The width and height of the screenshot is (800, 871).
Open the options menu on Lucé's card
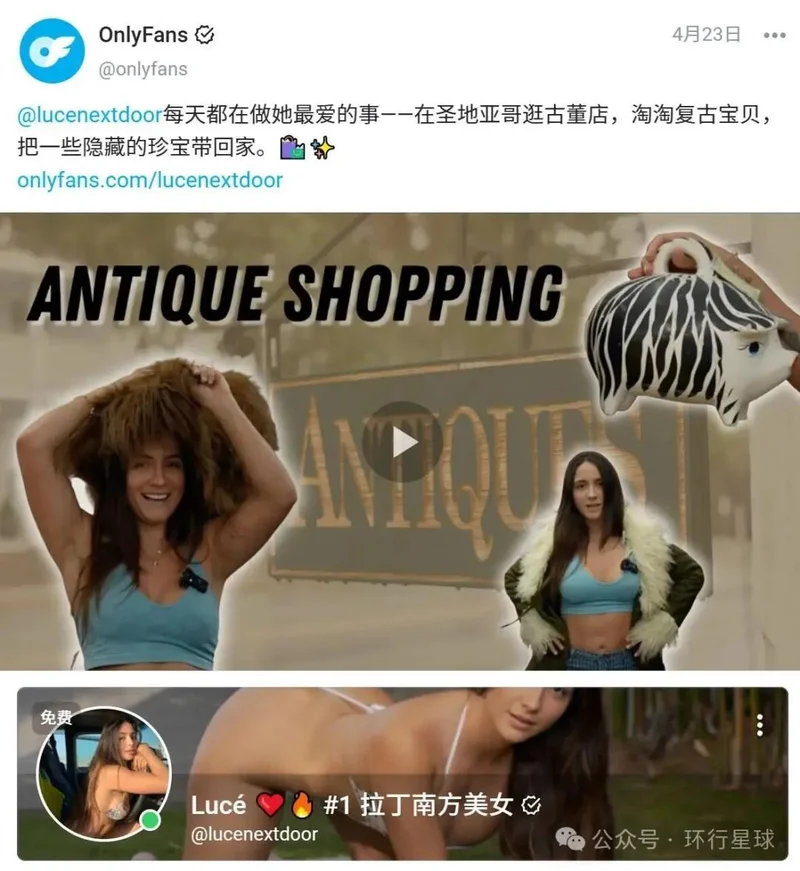coord(760,724)
